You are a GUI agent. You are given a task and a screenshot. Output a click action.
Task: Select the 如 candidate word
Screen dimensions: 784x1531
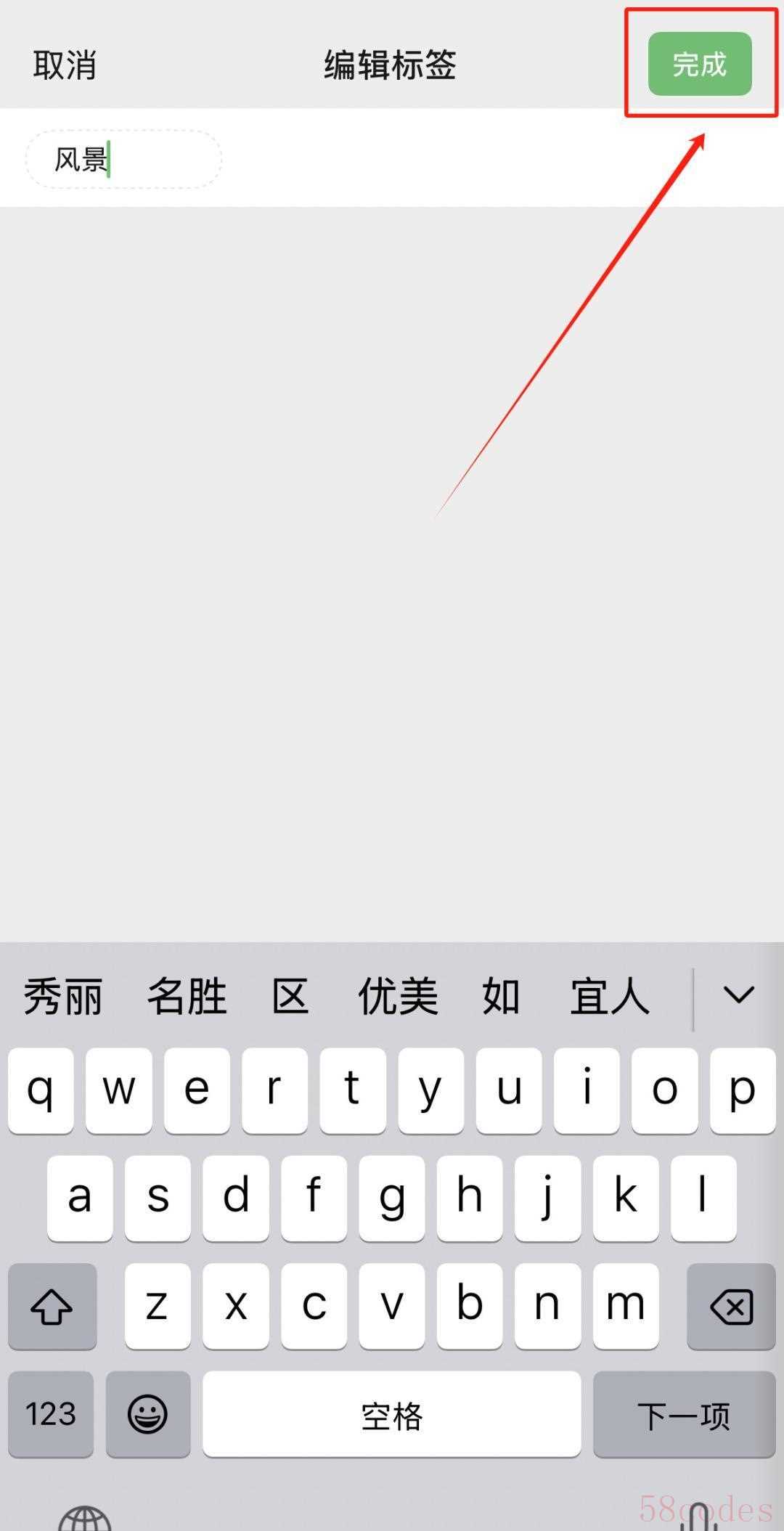(501, 996)
